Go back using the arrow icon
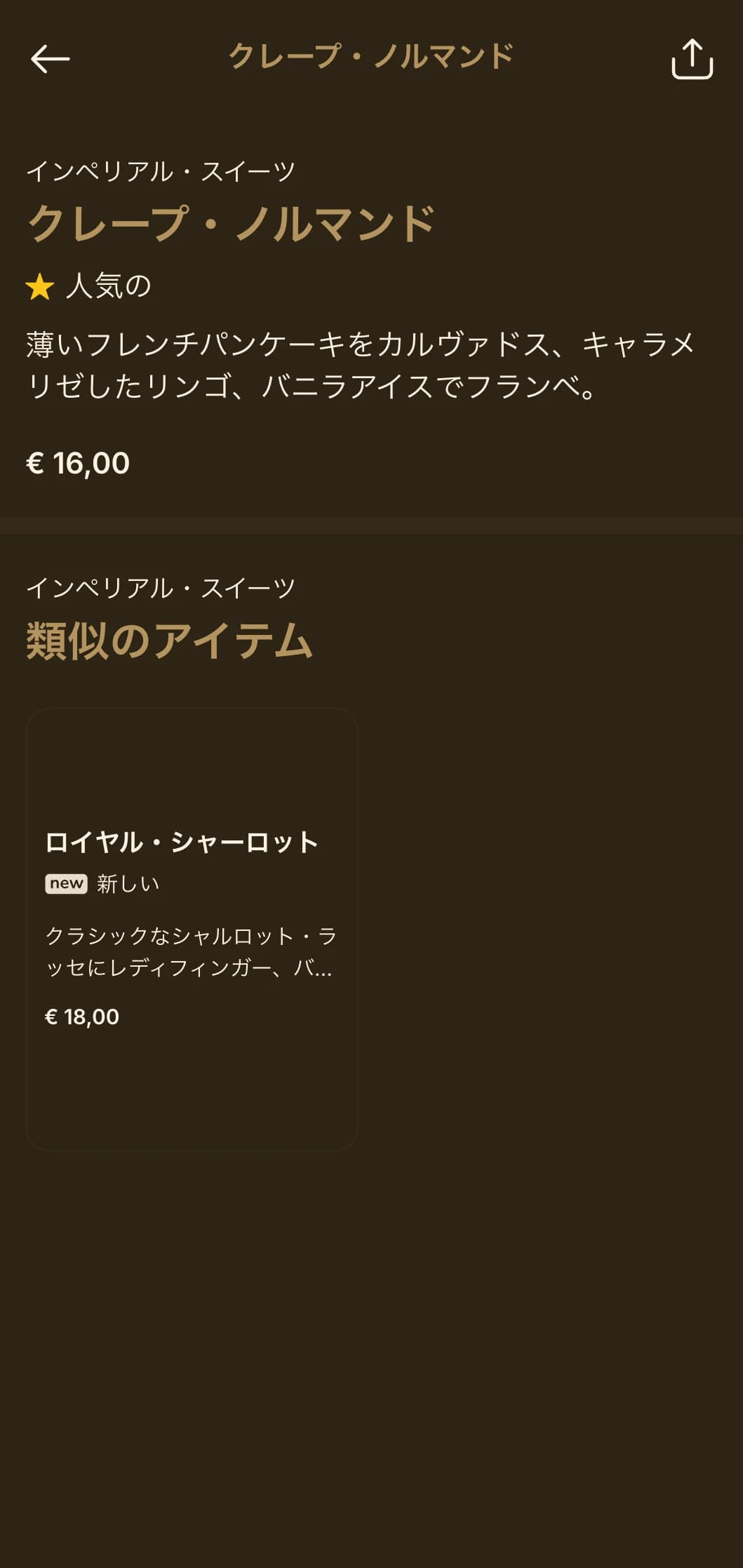This screenshot has height=1568, width=743. pos(51,59)
